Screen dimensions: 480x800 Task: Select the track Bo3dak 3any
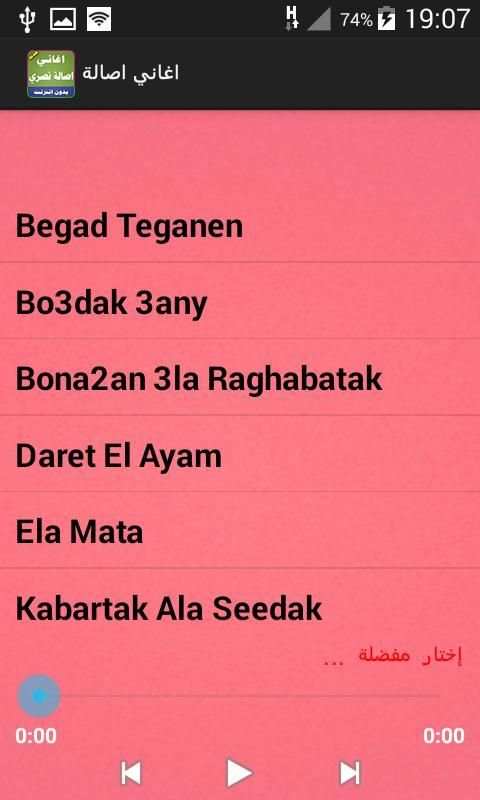click(x=240, y=303)
